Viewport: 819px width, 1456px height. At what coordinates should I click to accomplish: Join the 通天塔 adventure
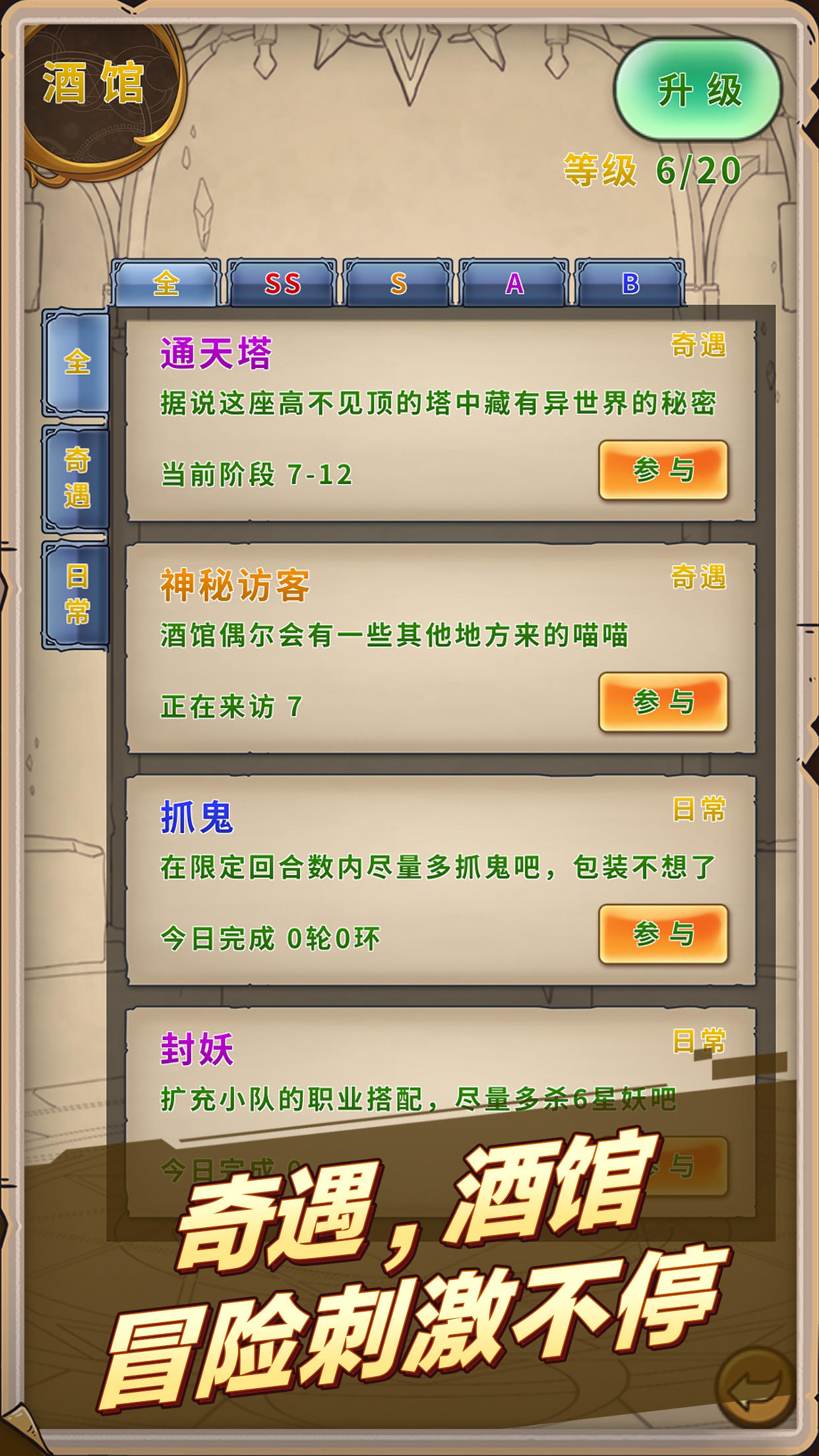663,470
